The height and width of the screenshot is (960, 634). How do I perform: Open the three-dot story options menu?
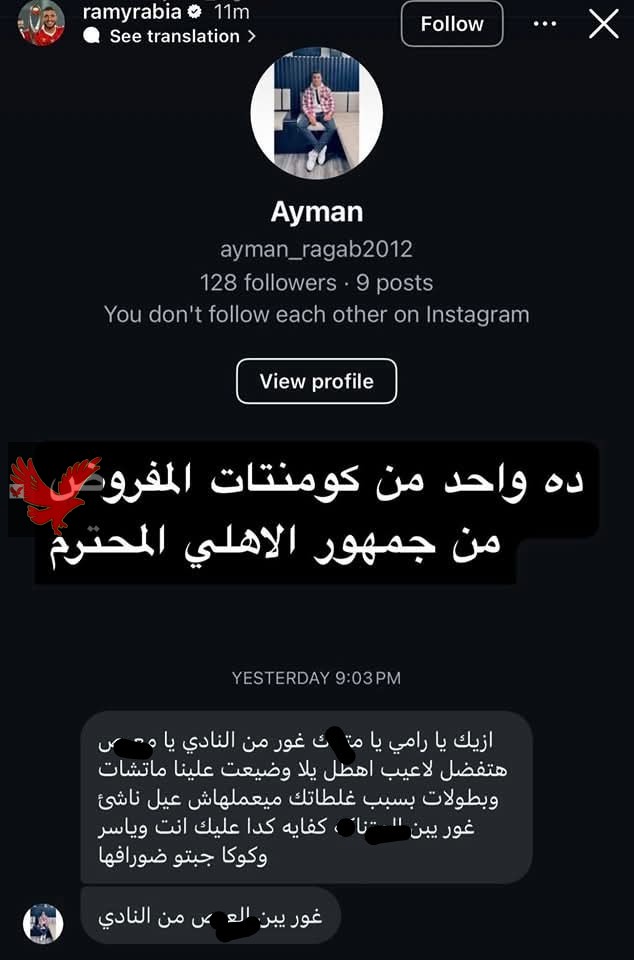pos(545,24)
